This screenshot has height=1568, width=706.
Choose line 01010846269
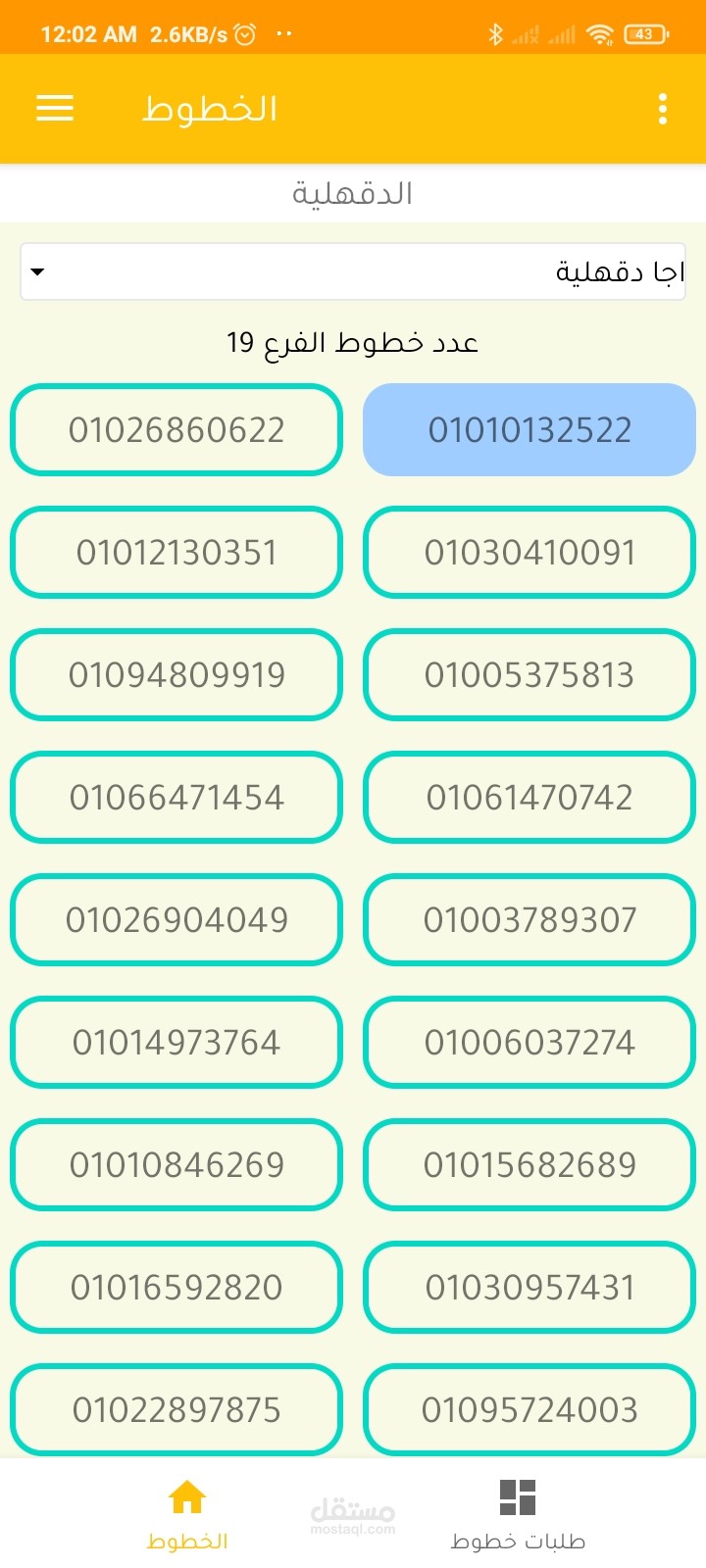(176, 1164)
